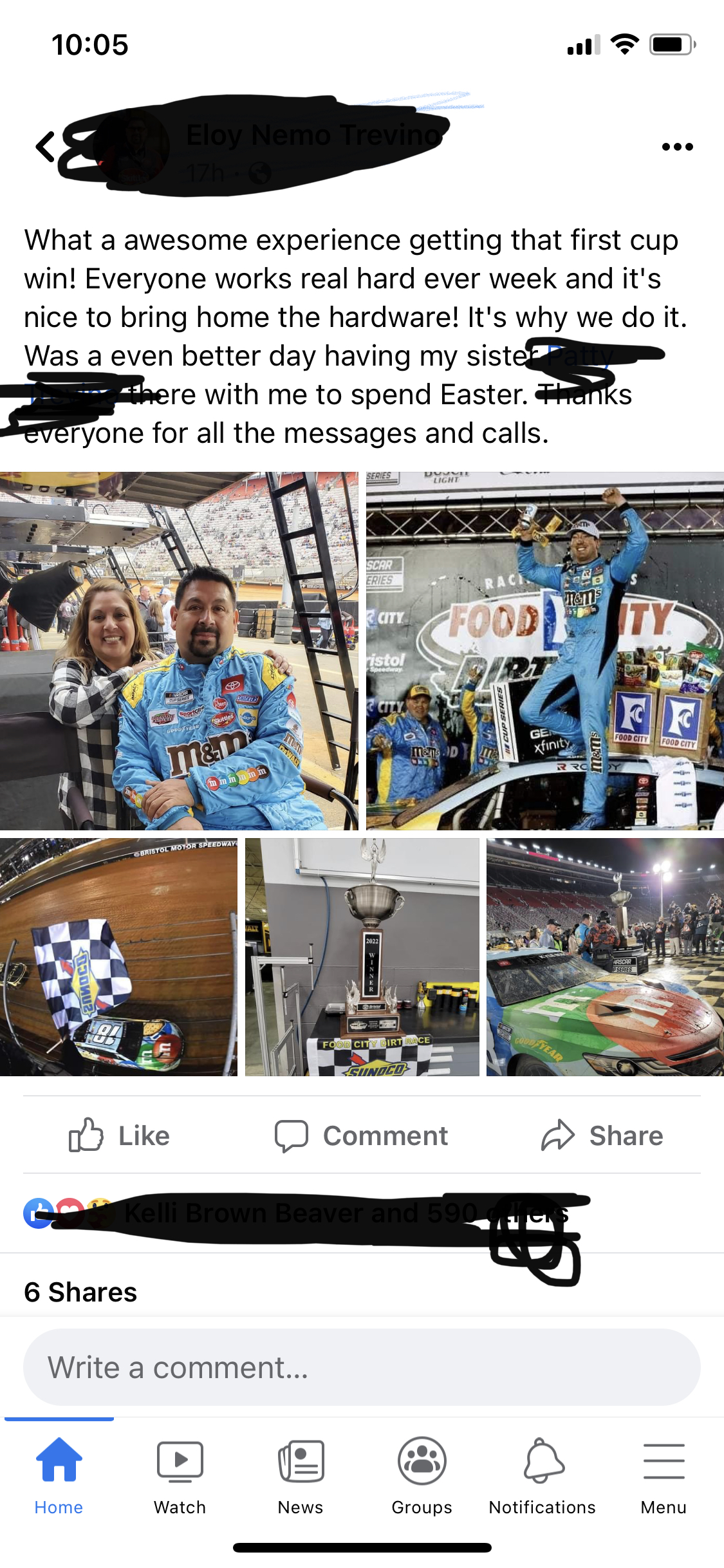Open the Menu tab

(664, 1475)
